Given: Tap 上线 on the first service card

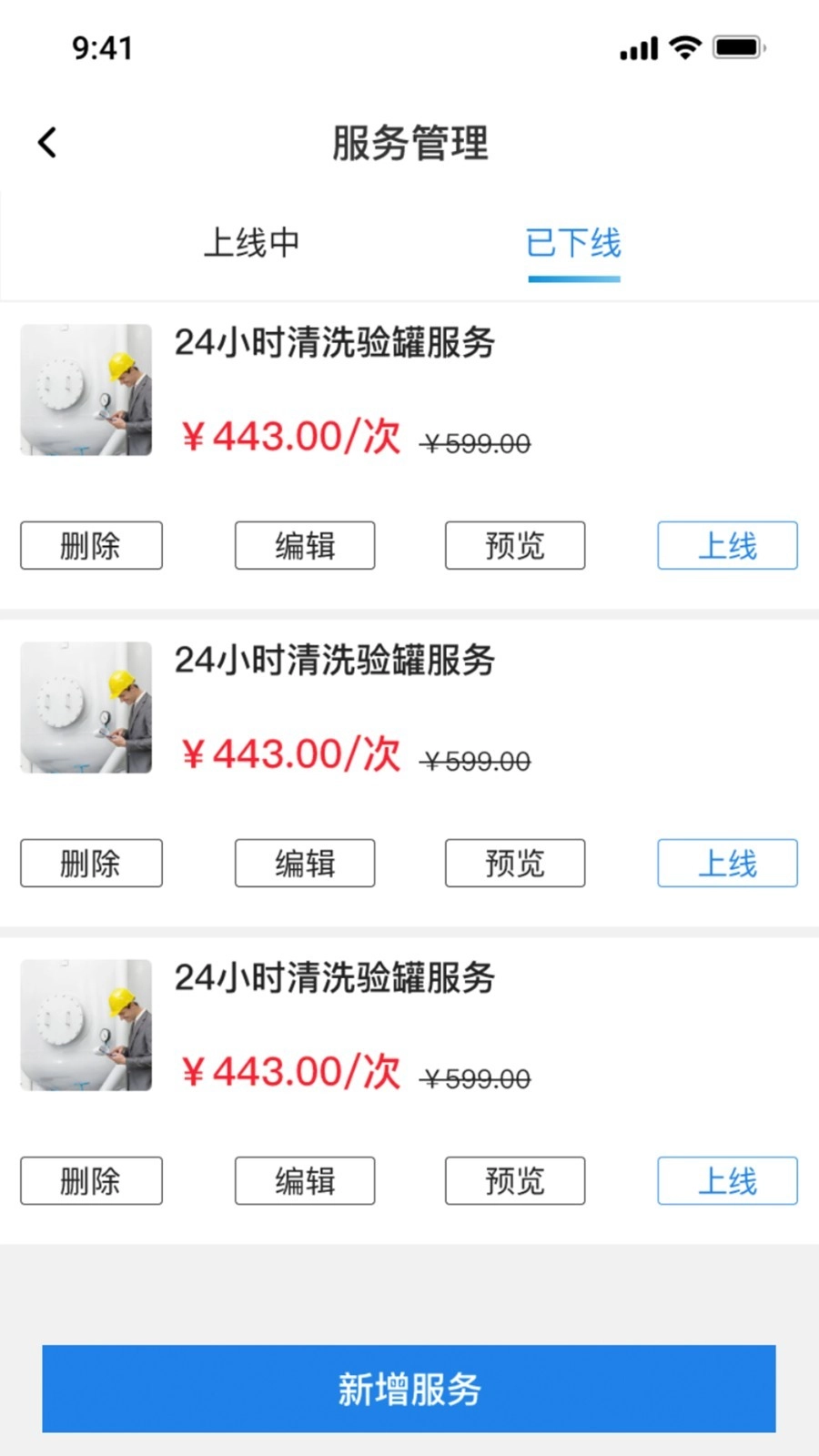Looking at the screenshot, I should [727, 545].
